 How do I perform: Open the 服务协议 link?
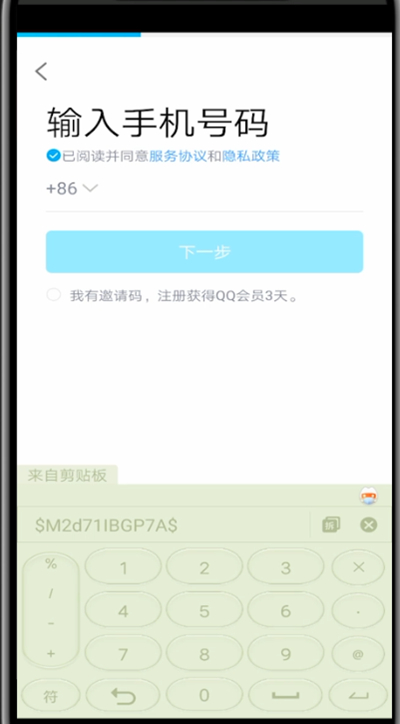click(178, 156)
